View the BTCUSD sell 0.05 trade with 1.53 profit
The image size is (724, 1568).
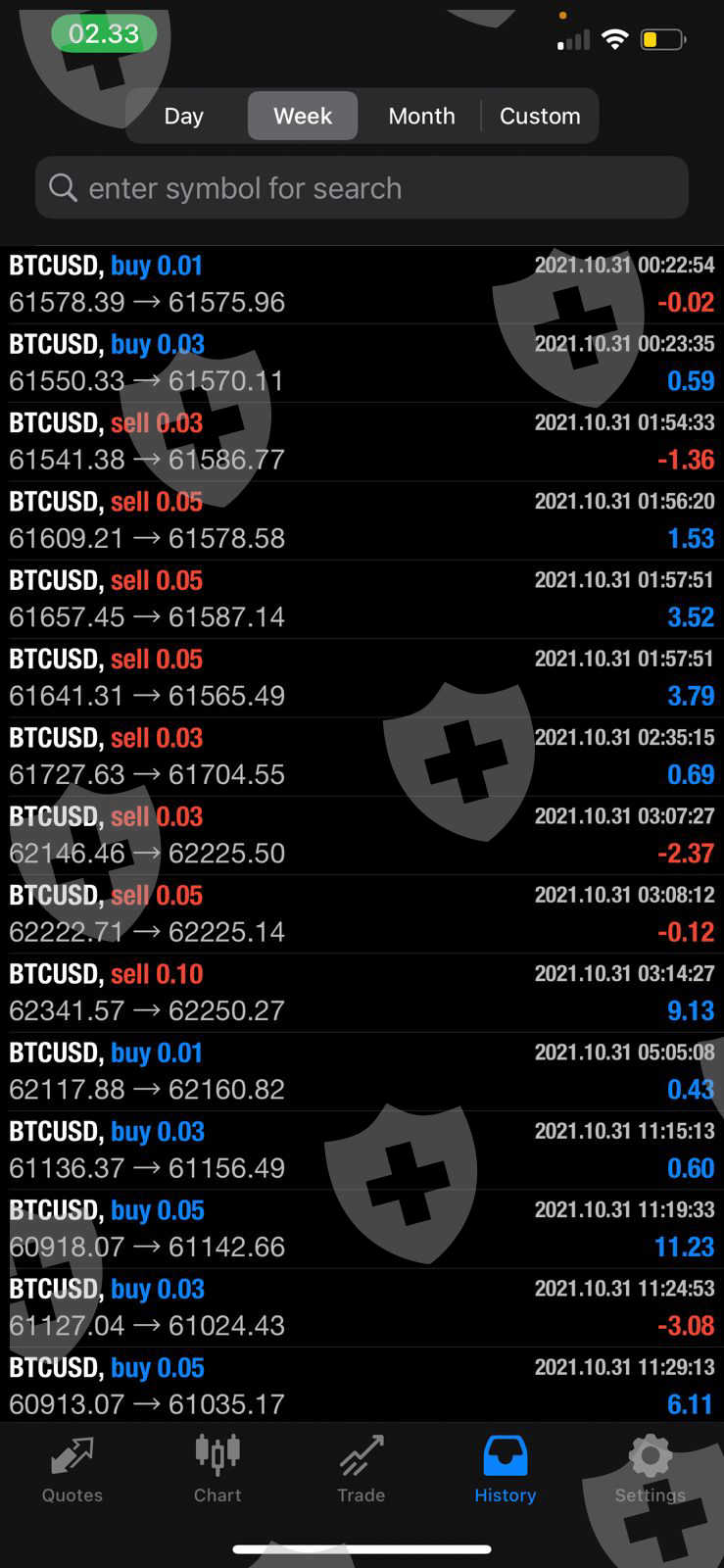[x=362, y=520]
